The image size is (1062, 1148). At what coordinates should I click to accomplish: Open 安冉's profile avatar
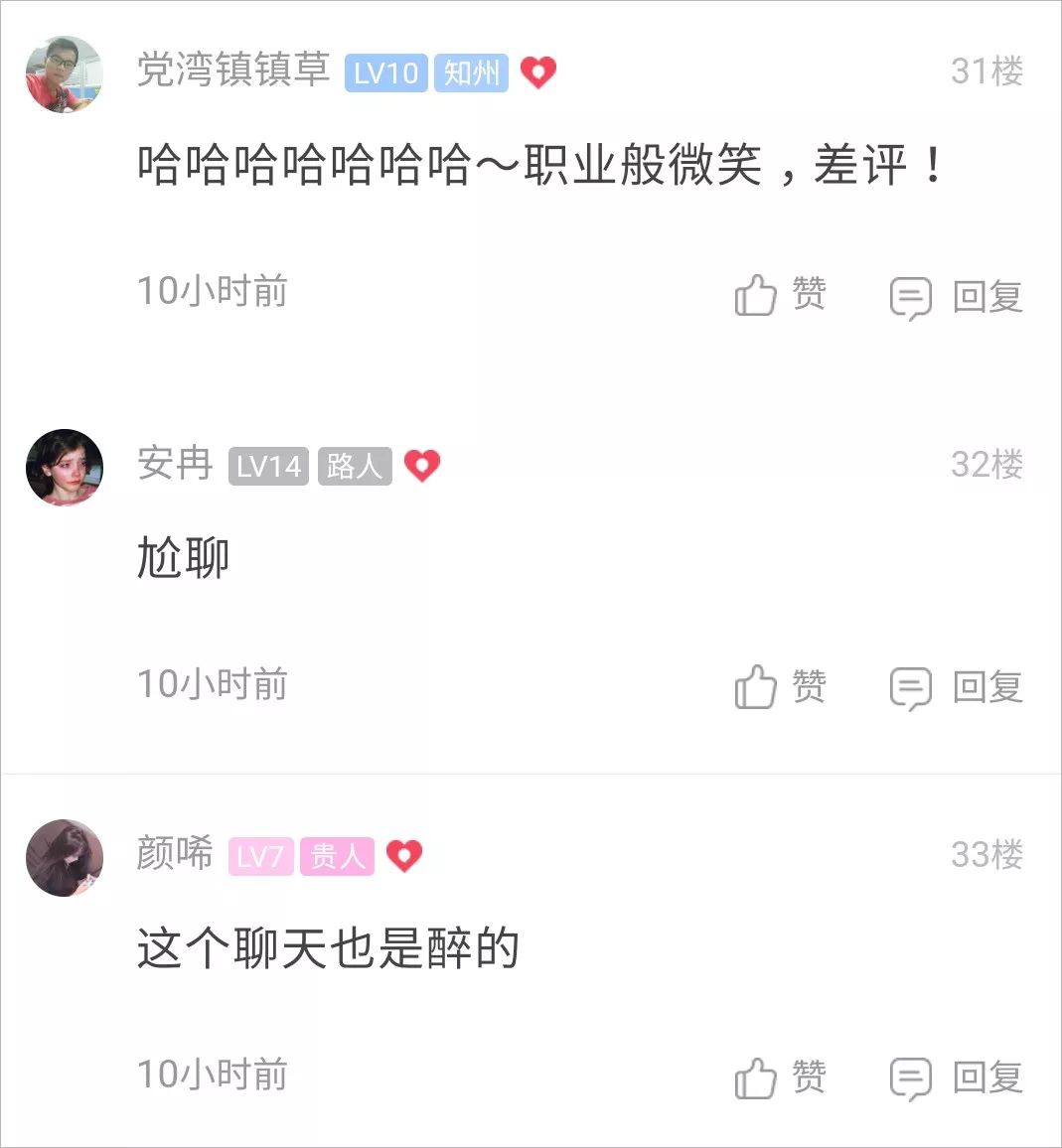(x=65, y=467)
